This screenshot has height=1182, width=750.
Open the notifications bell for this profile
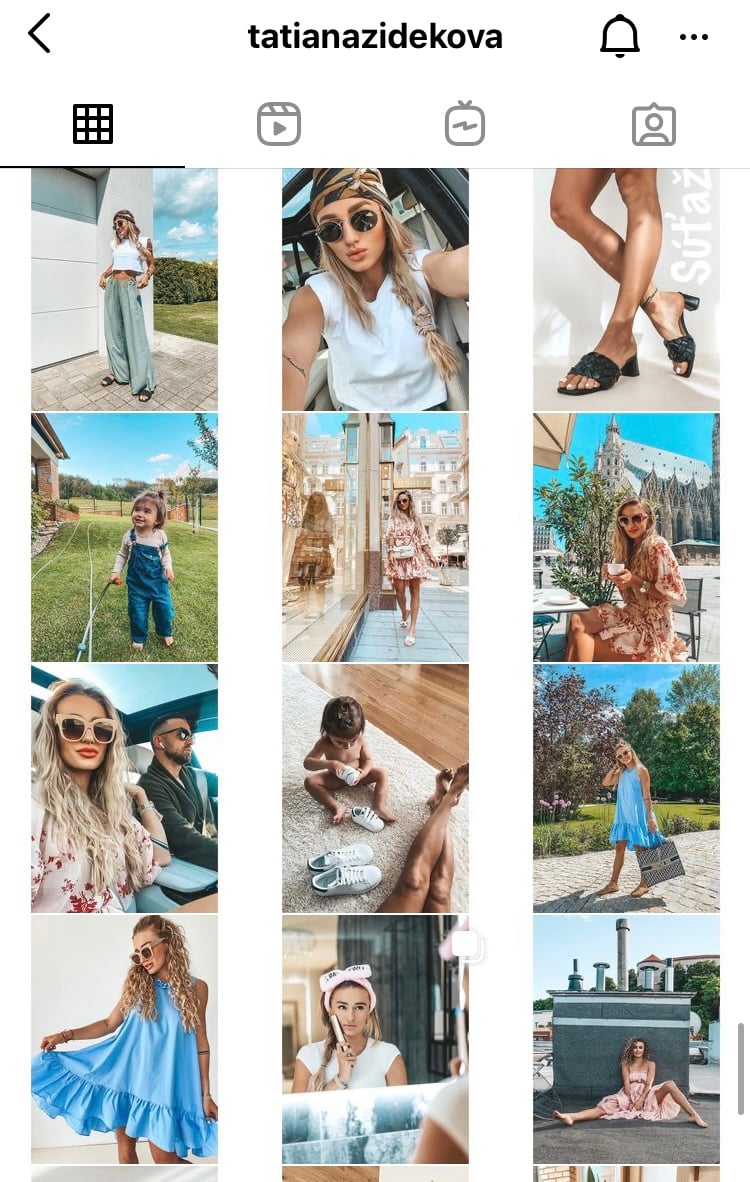pyautogui.click(x=619, y=36)
